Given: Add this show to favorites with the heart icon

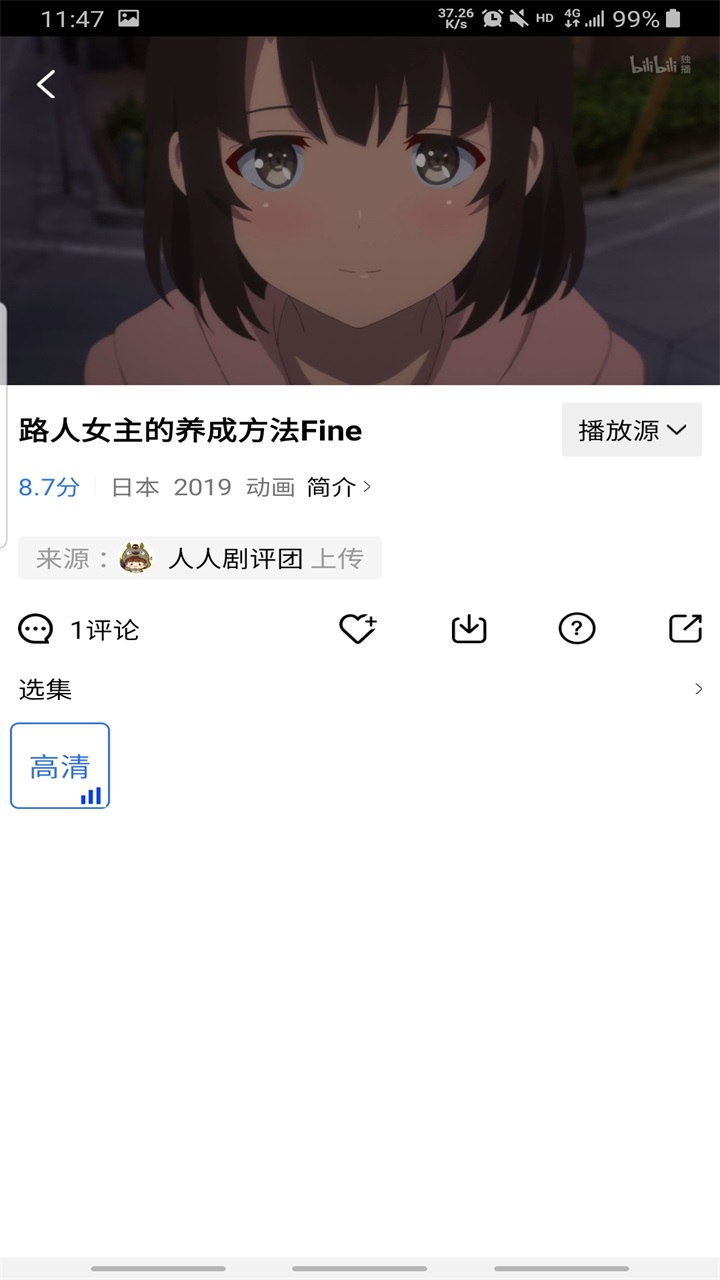Looking at the screenshot, I should point(357,629).
